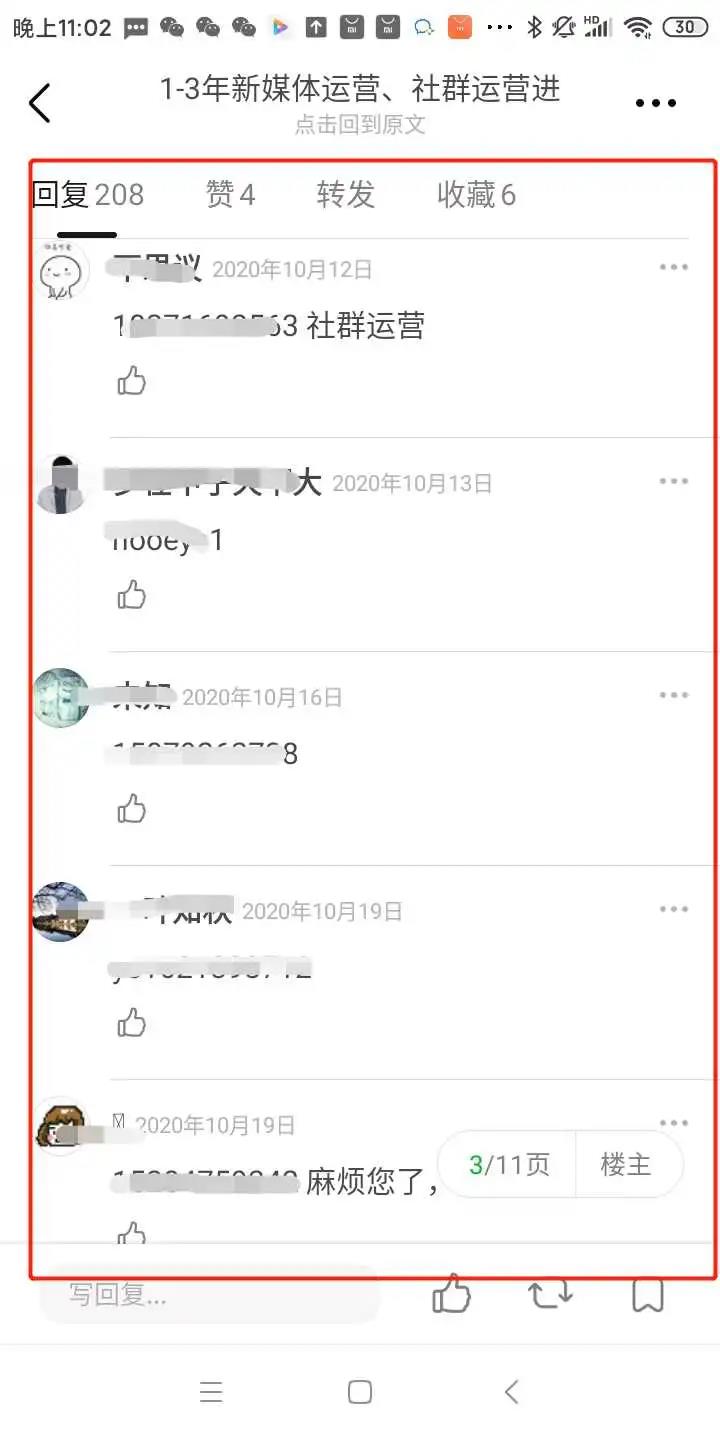Tap the system home button
This screenshot has height=1440, width=720.
click(x=360, y=1392)
